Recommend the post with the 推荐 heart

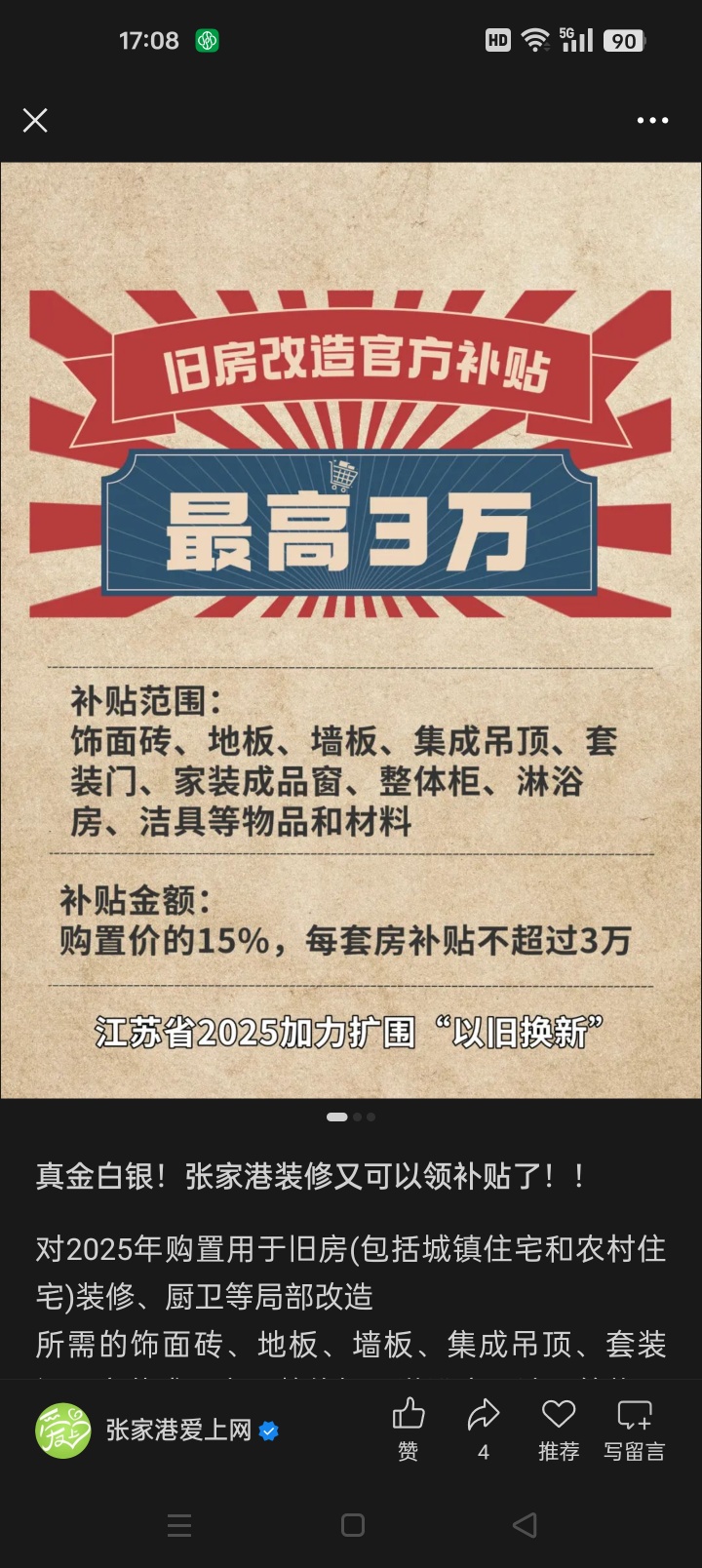click(559, 1429)
